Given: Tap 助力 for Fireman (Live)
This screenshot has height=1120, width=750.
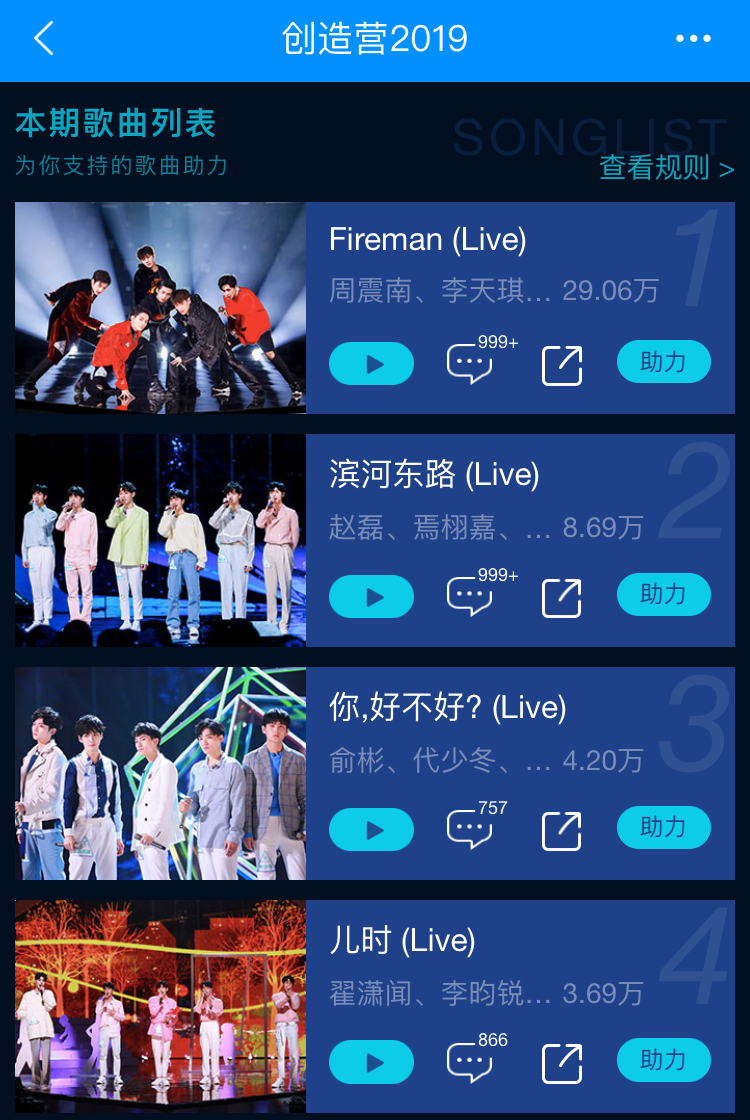Looking at the screenshot, I should (663, 362).
